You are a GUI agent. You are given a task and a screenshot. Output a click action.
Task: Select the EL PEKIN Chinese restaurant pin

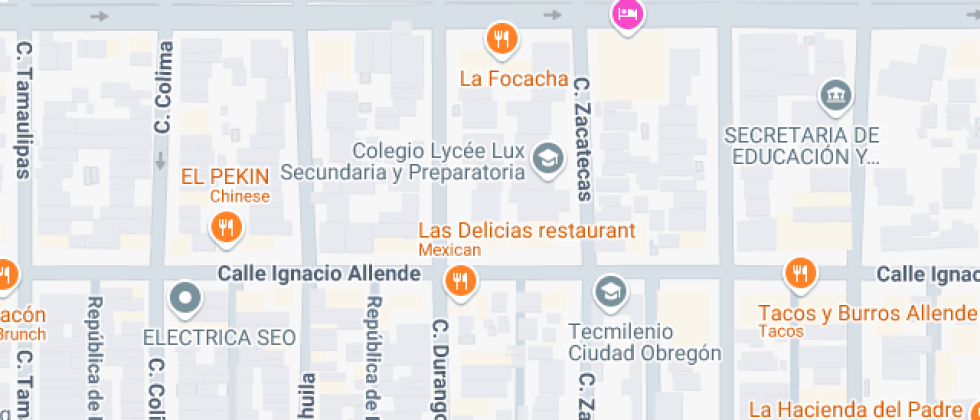click(227, 228)
